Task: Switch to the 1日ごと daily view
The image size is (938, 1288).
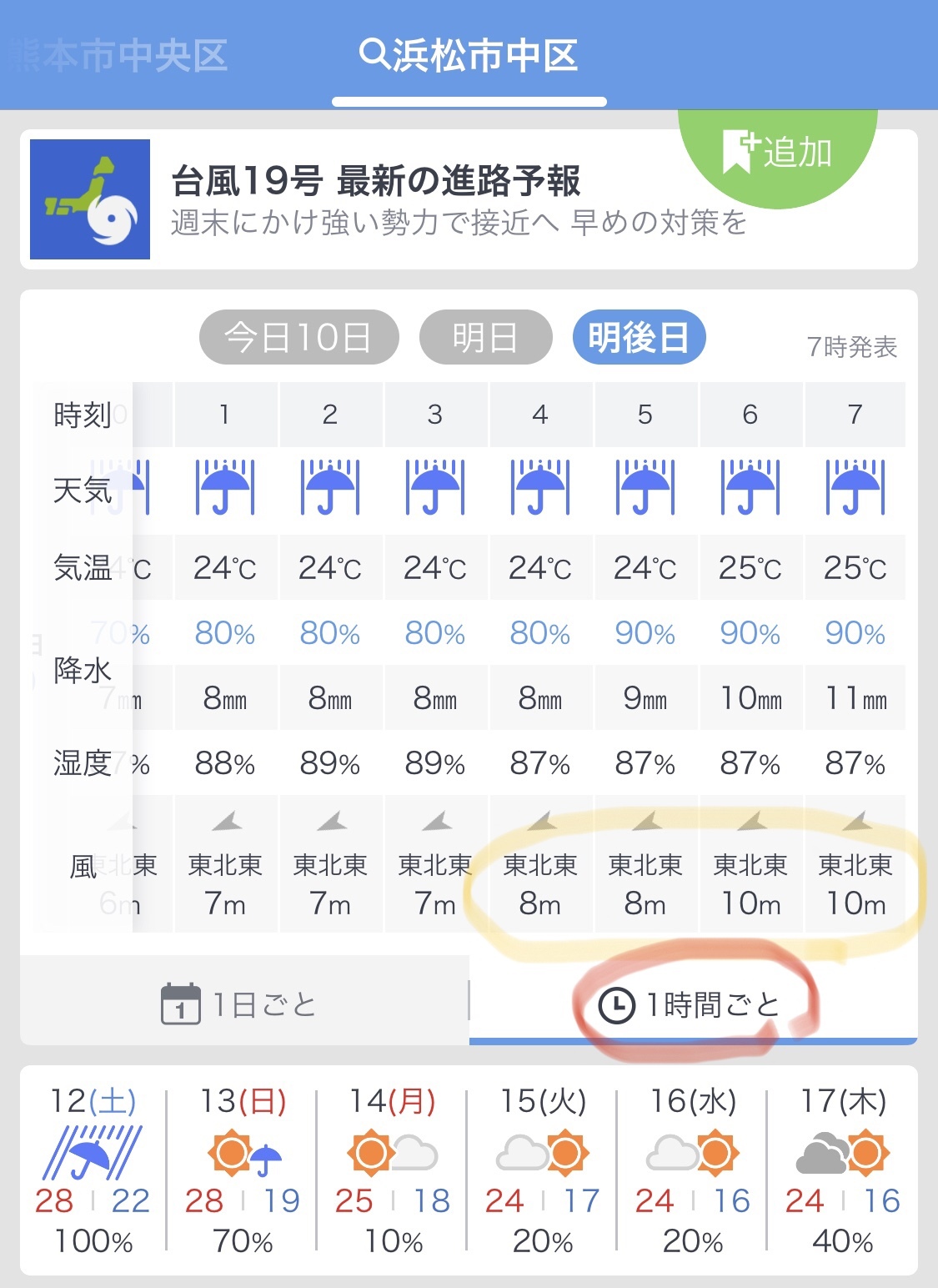Action: (242, 1004)
